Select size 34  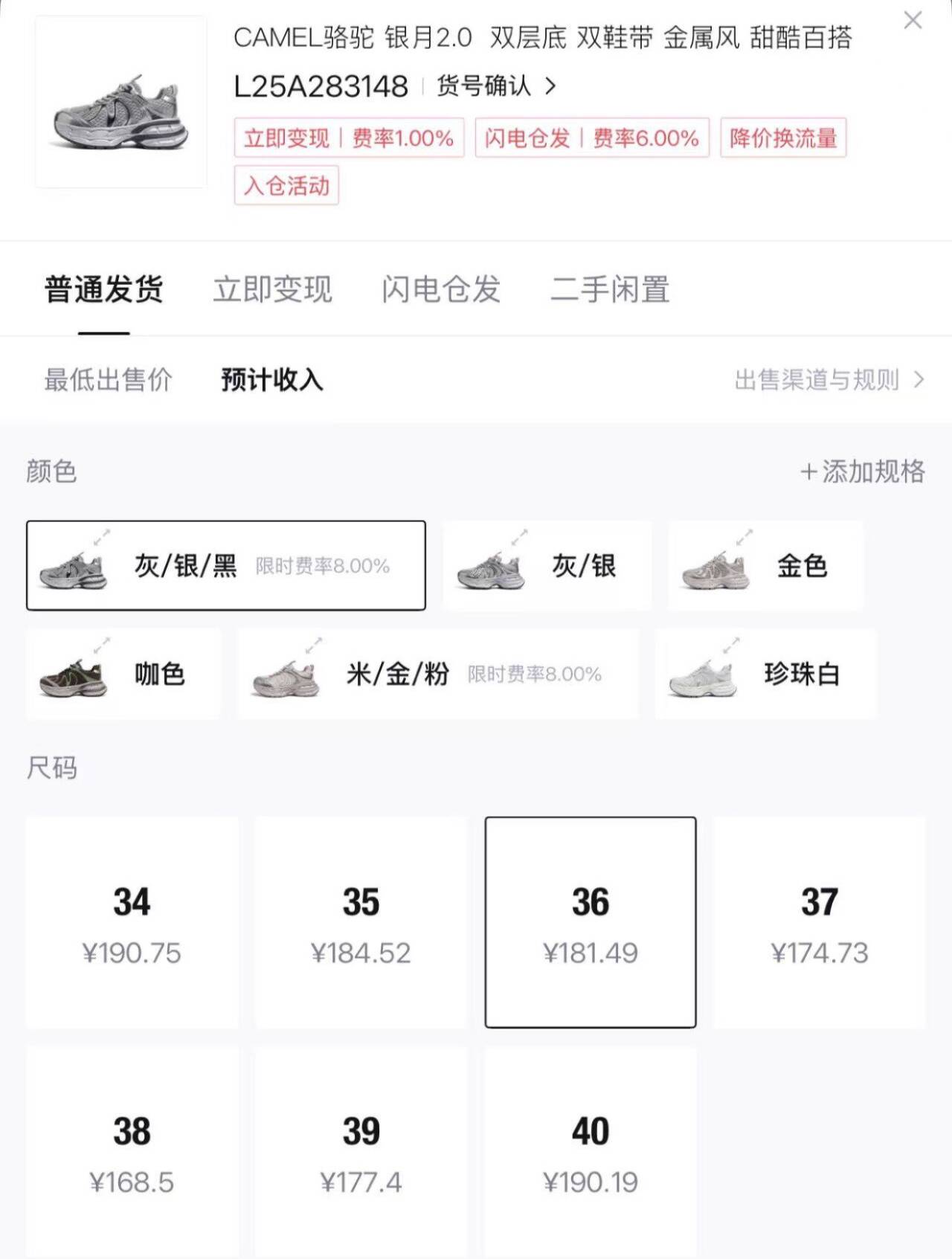pyautogui.click(x=132, y=922)
